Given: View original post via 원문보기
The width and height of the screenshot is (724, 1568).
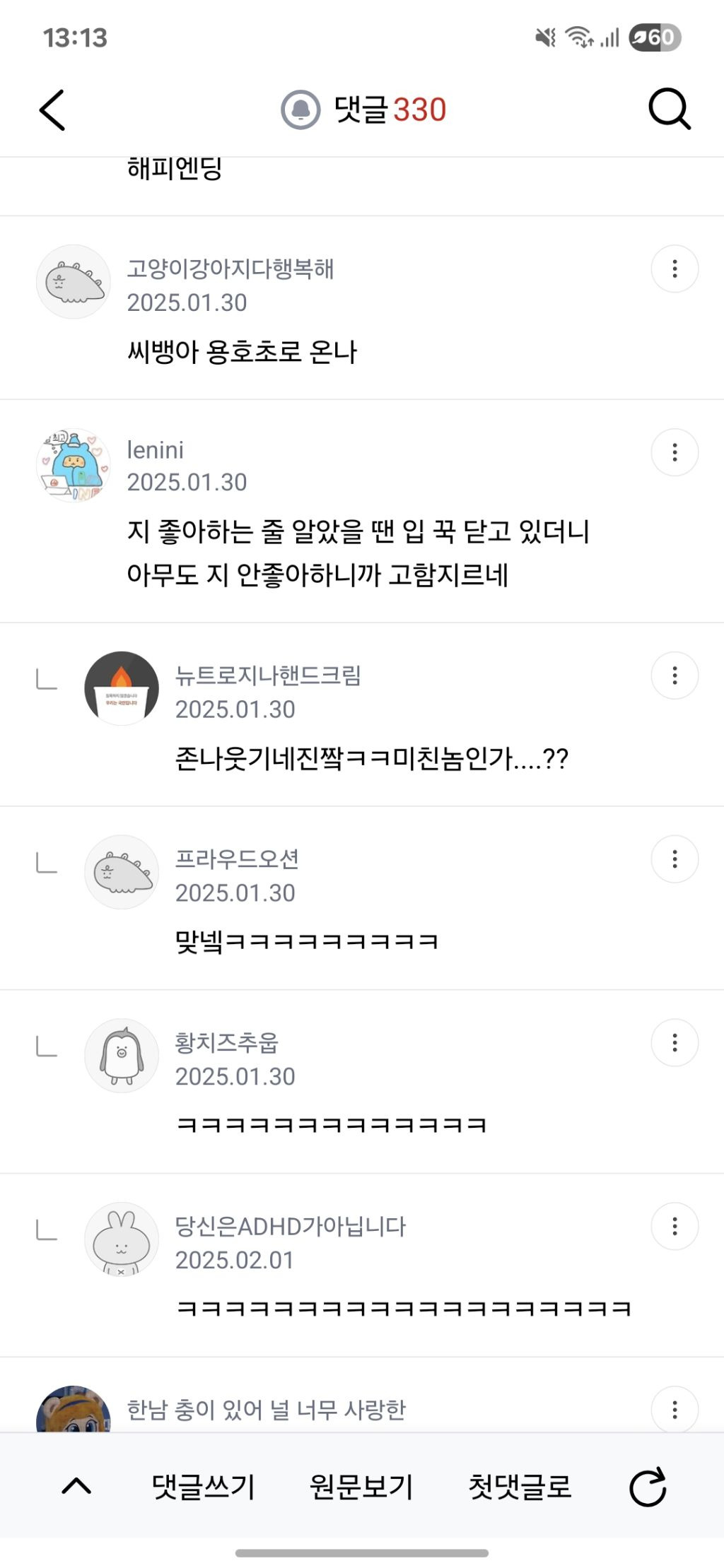Looking at the screenshot, I should point(361,1486).
